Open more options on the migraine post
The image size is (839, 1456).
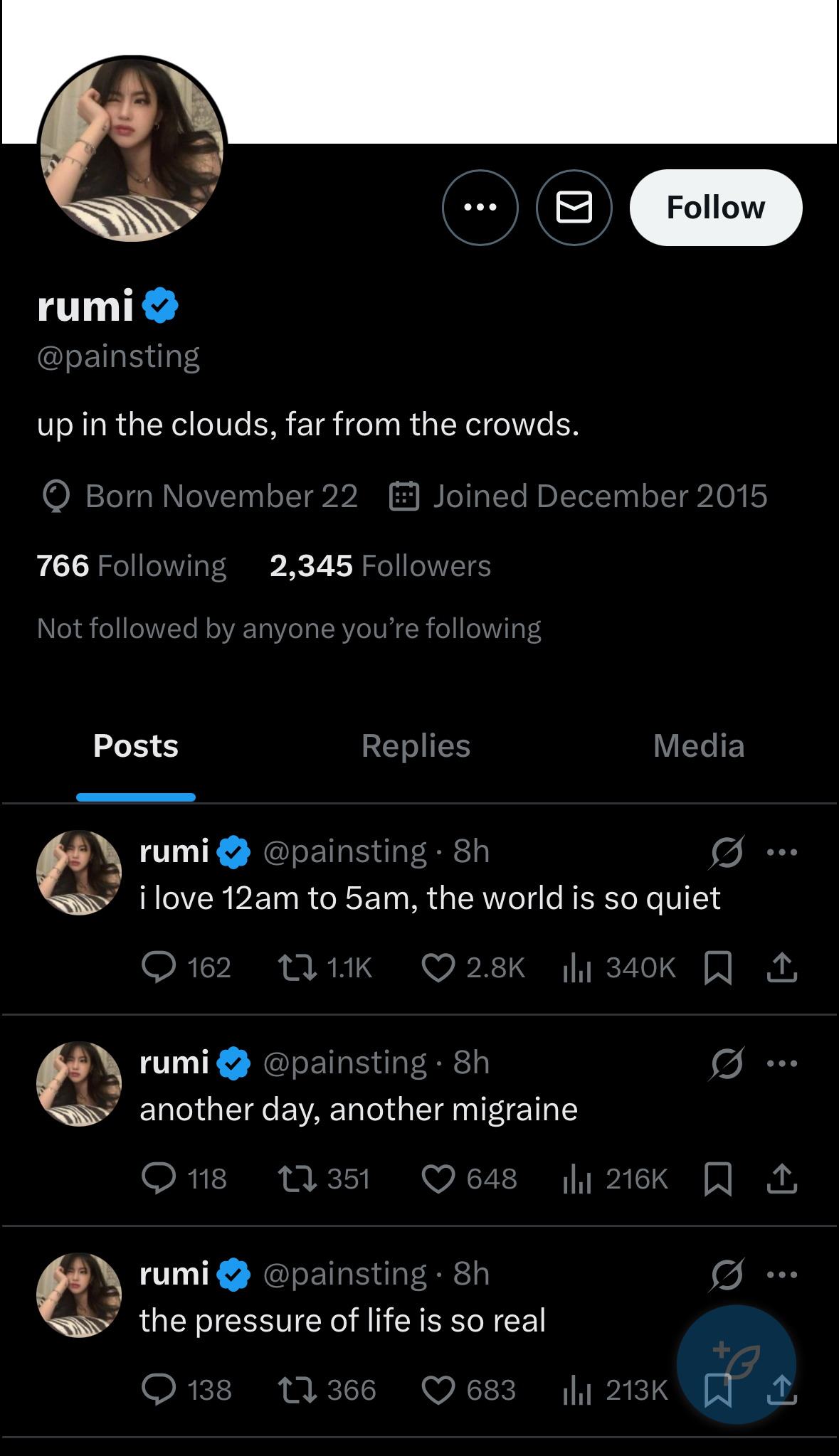[781, 1063]
